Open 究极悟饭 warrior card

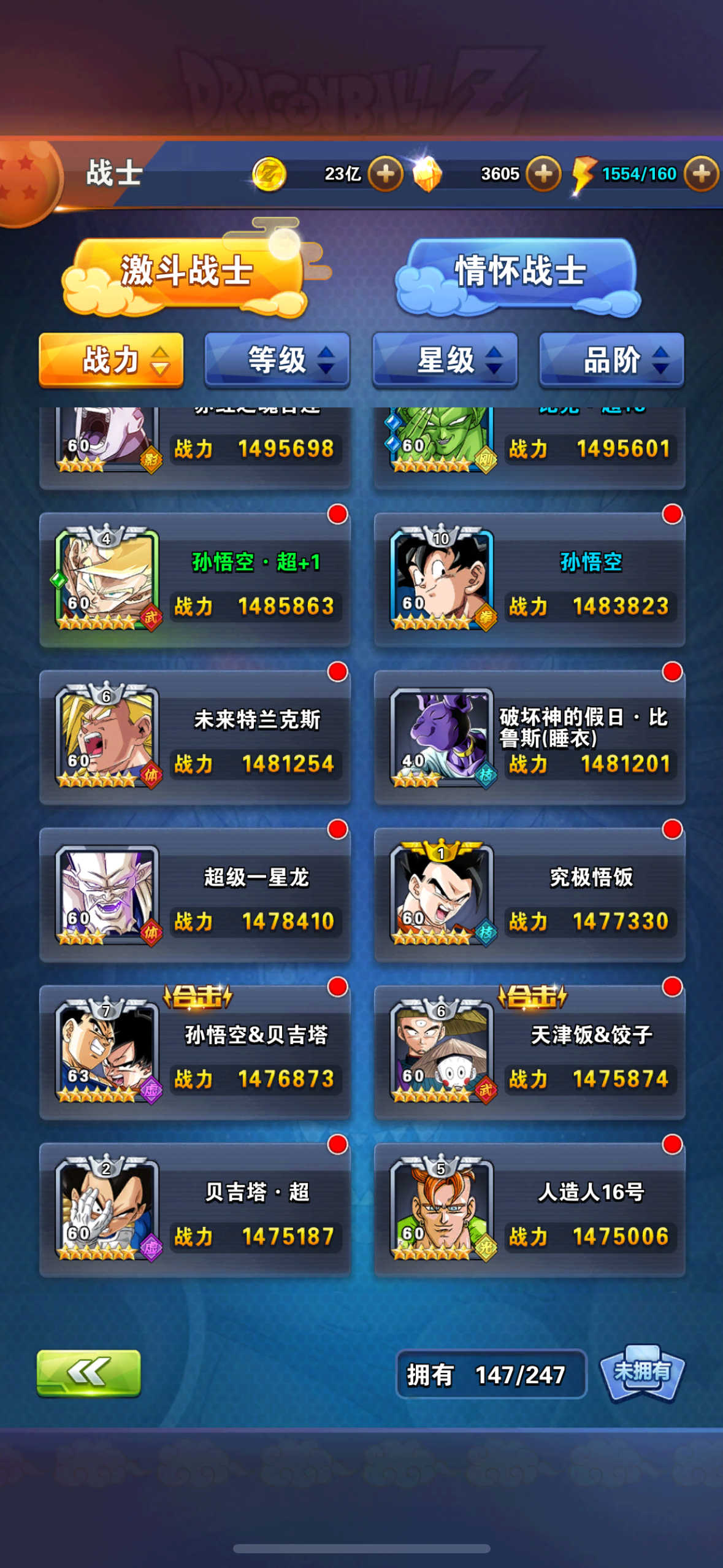(x=529, y=896)
